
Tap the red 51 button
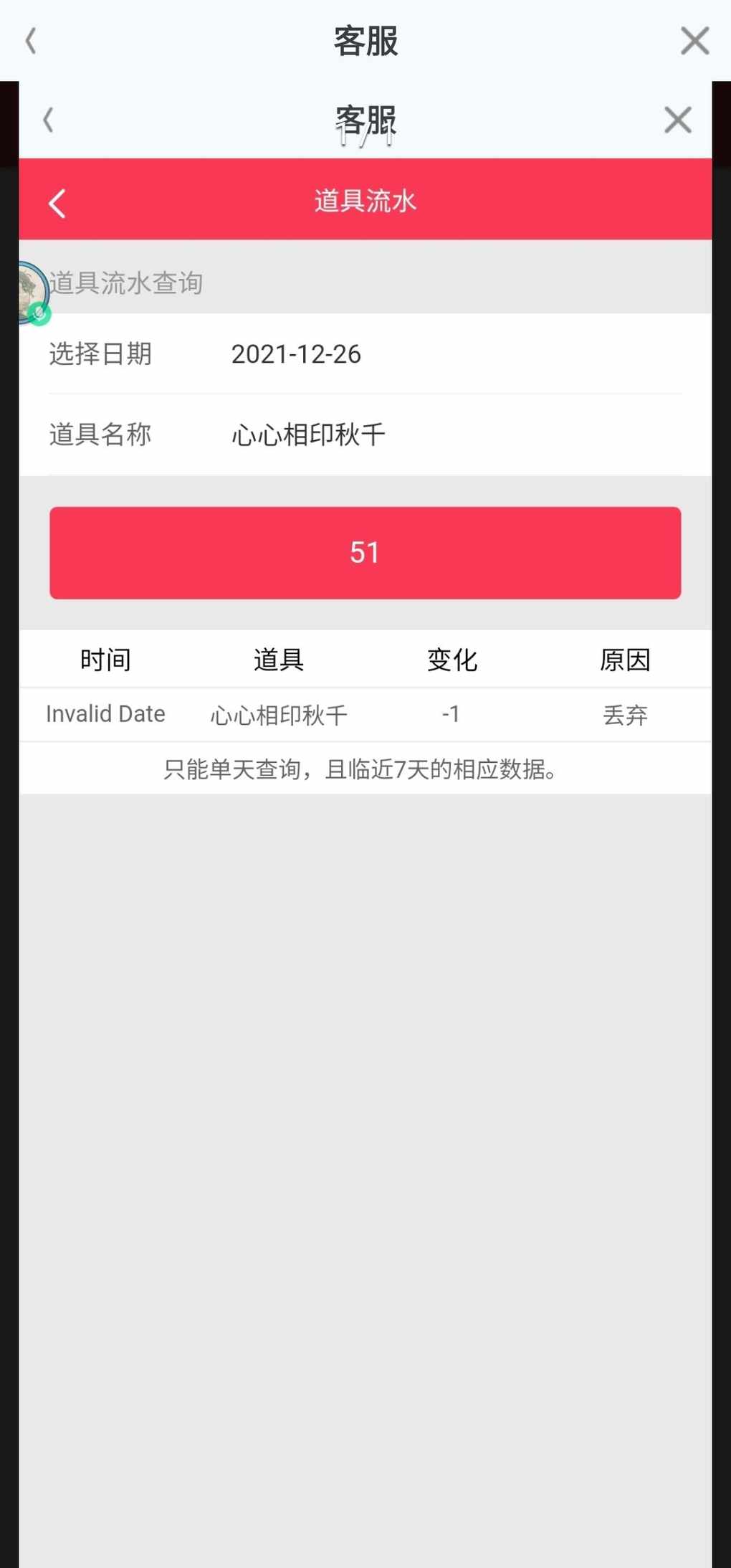365,553
